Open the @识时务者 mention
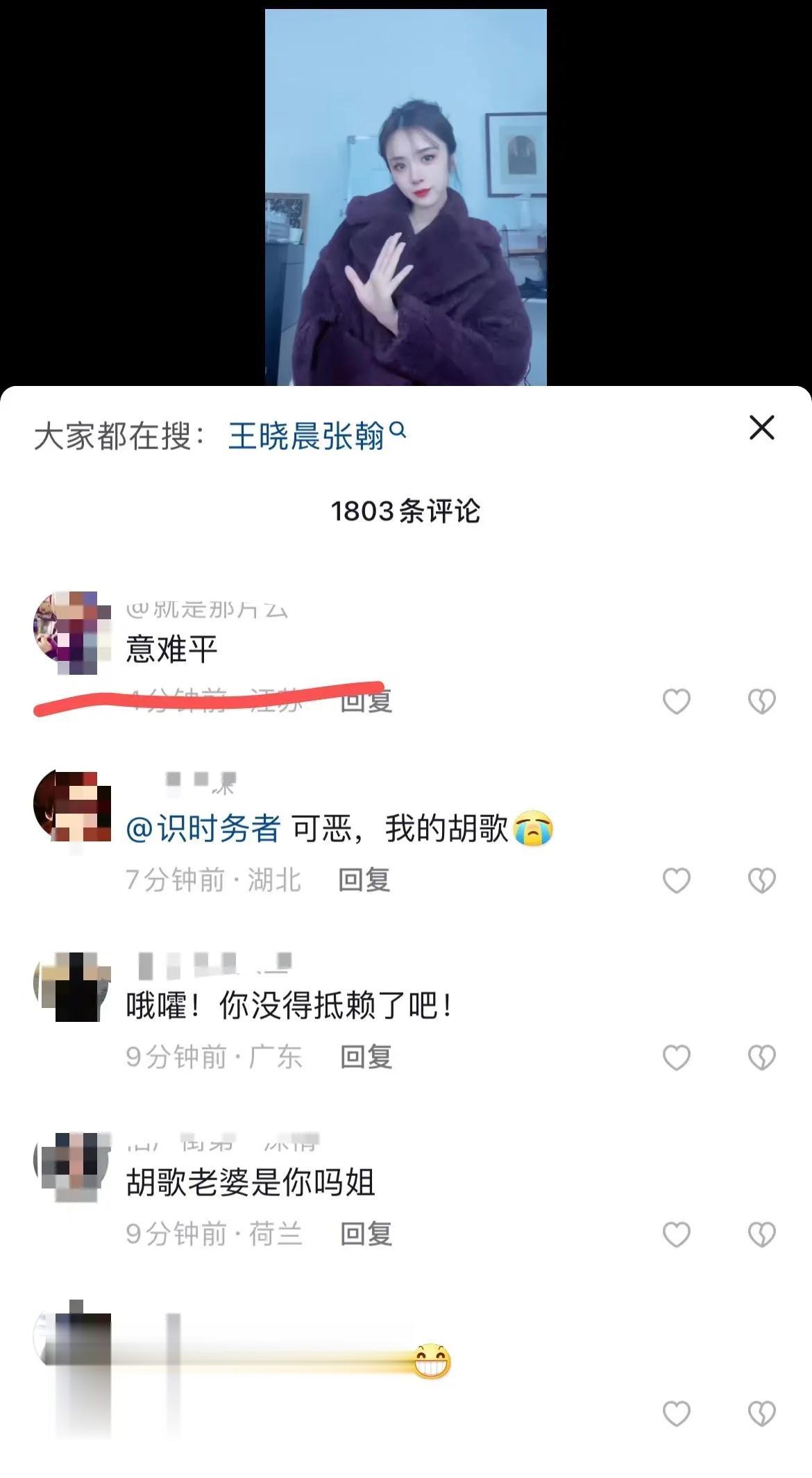Screen dimensions: 812x1478 point(203,829)
